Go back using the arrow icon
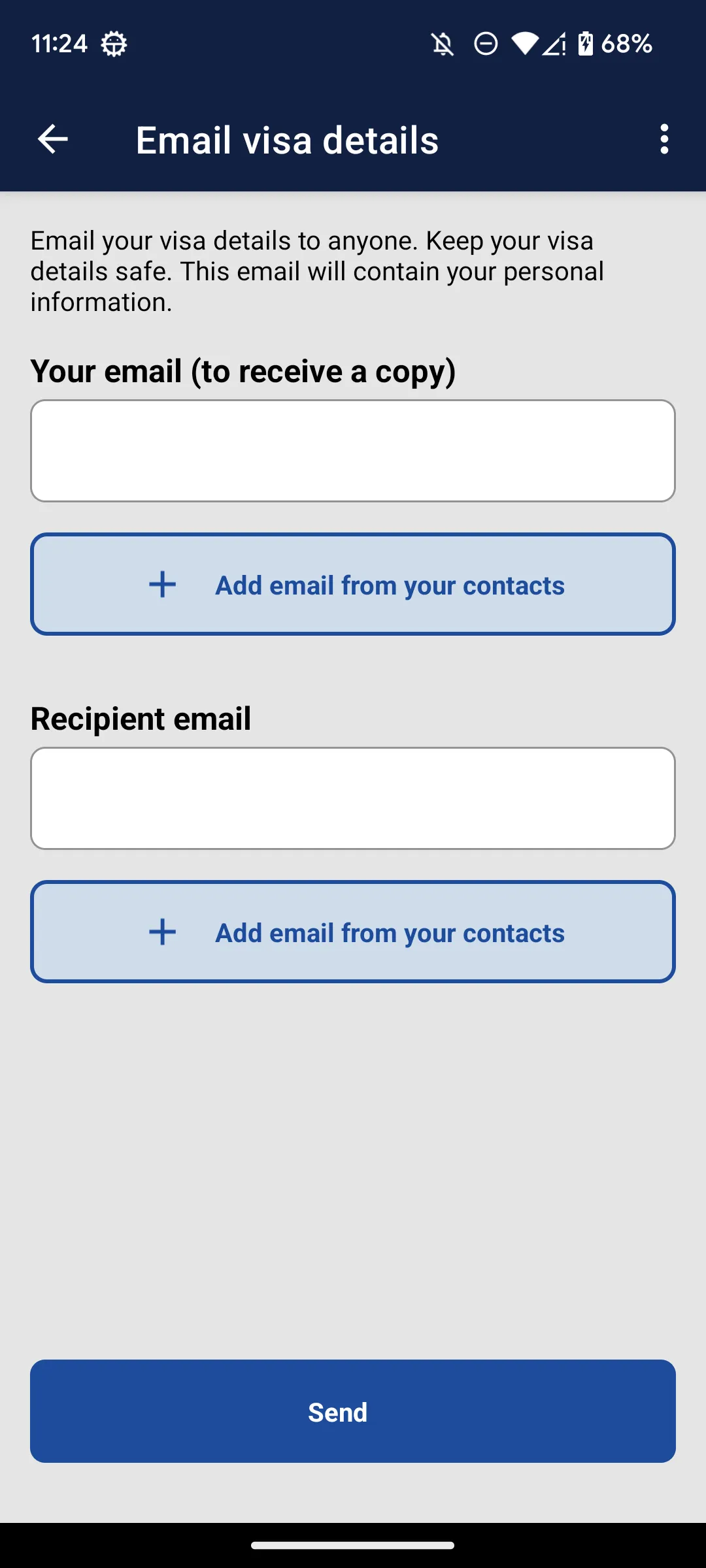Viewport: 706px width, 1568px height. point(53,139)
